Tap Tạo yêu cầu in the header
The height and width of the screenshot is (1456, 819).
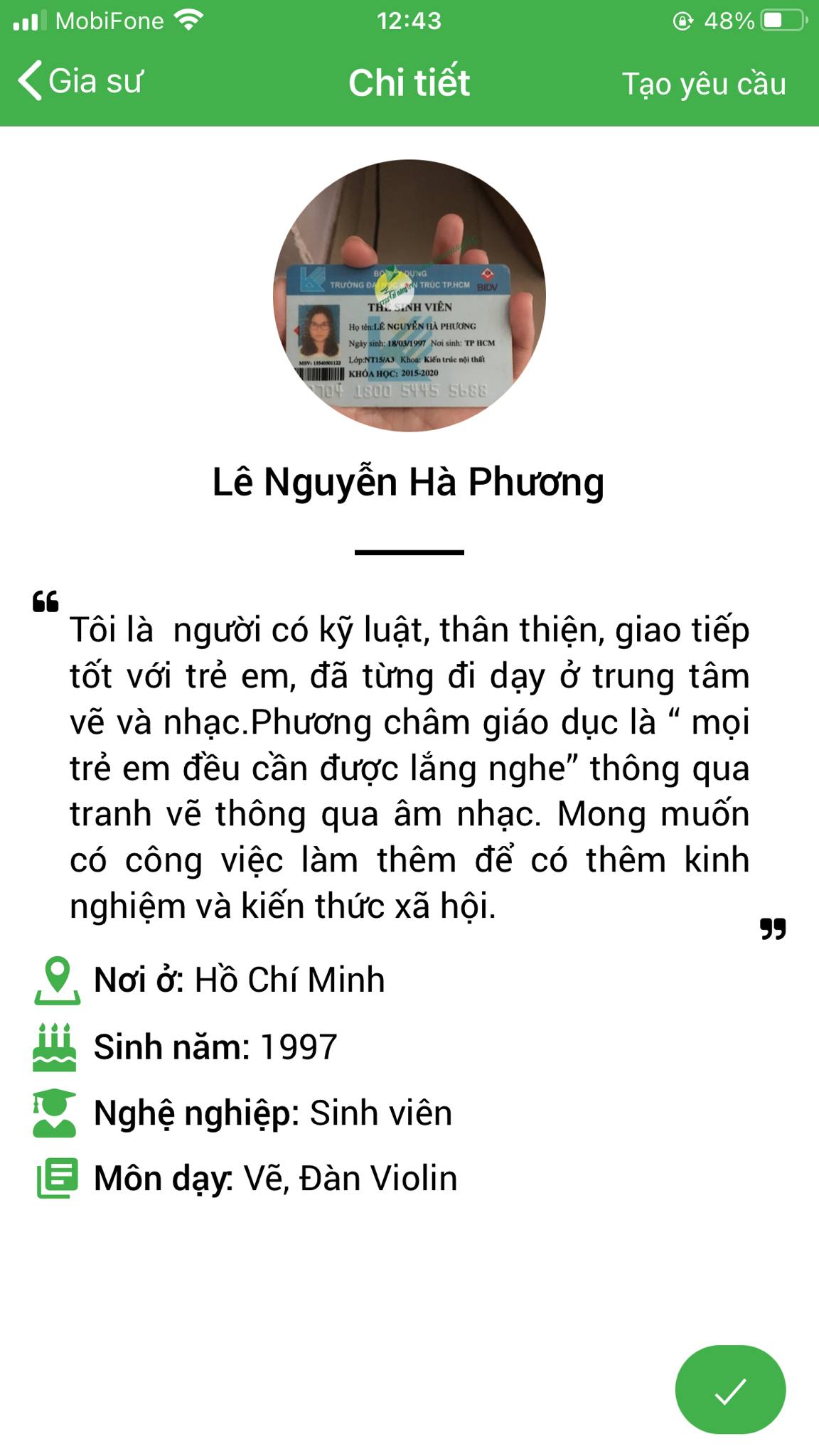(x=704, y=84)
